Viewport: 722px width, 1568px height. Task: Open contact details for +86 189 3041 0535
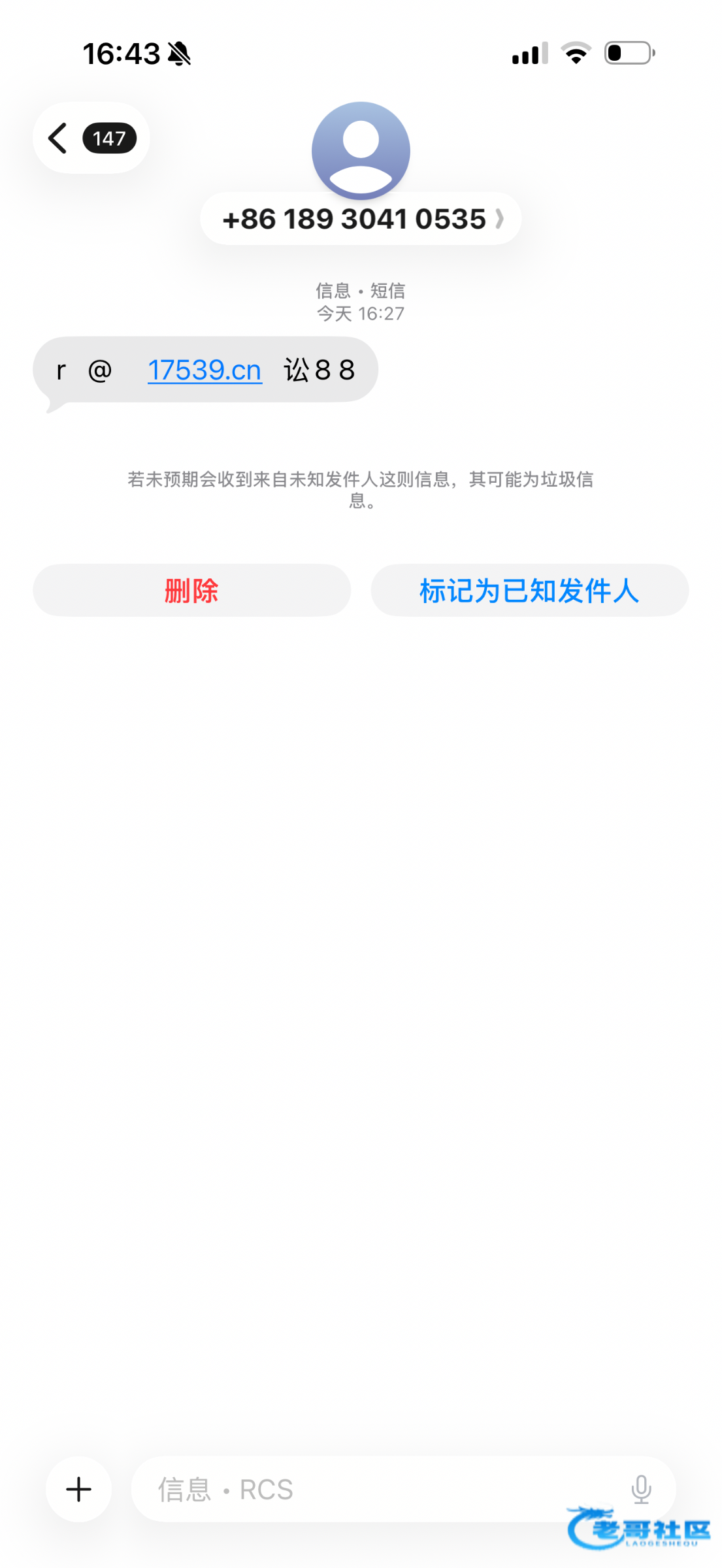361,219
